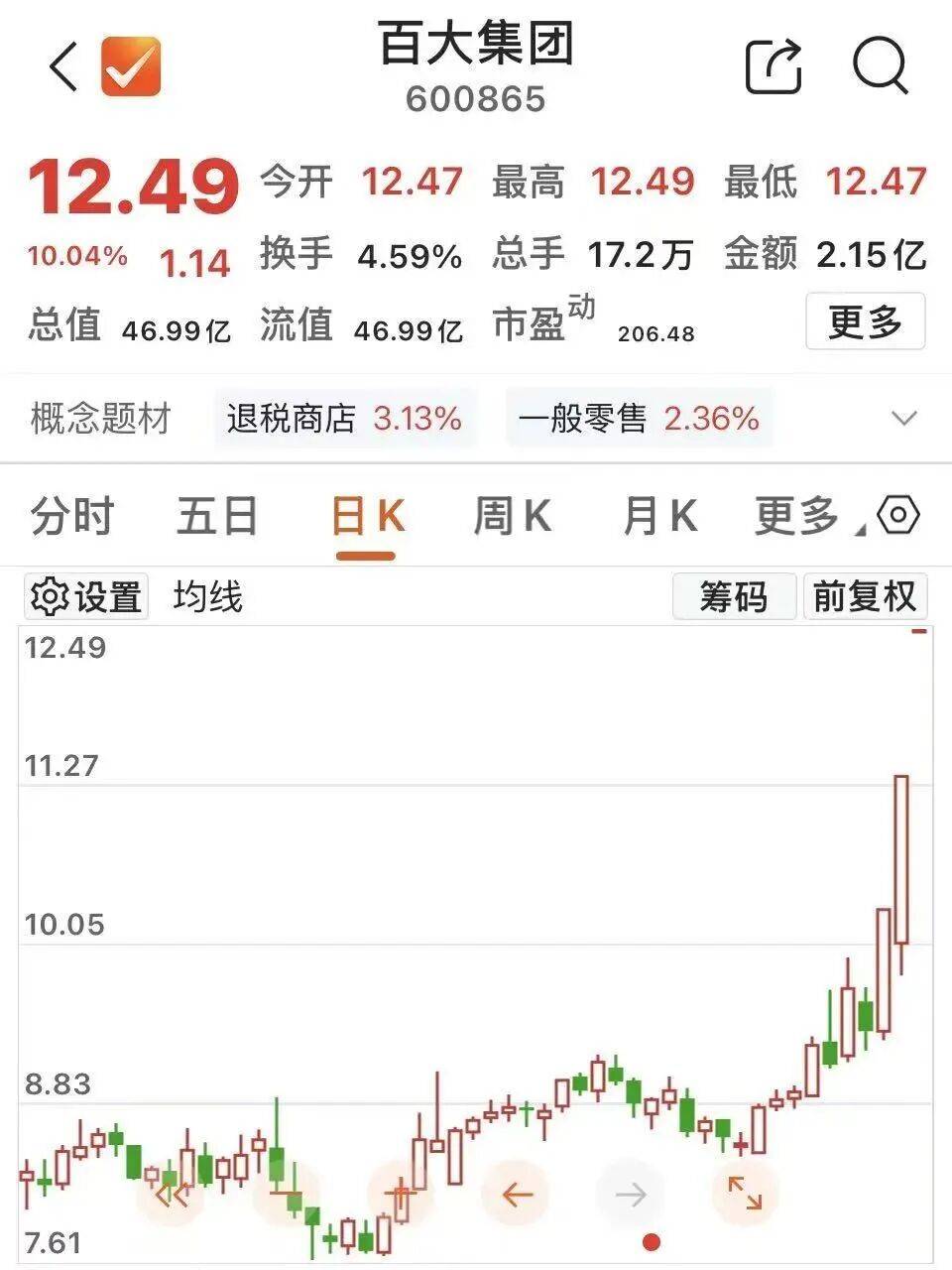Switch to the 月K tab
This screenshot has width=952, height=1270.
(659, 517)
